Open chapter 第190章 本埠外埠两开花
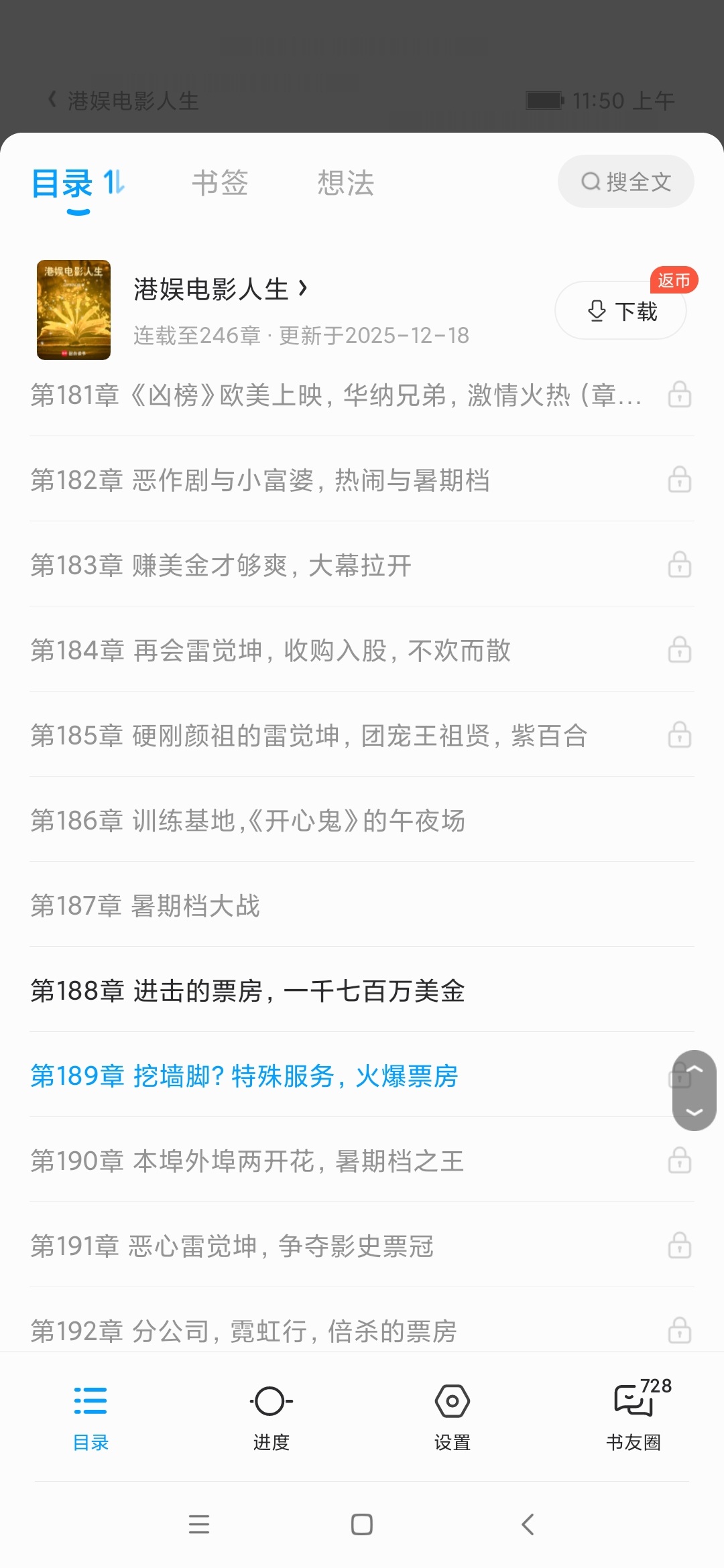 point(247,1161)
